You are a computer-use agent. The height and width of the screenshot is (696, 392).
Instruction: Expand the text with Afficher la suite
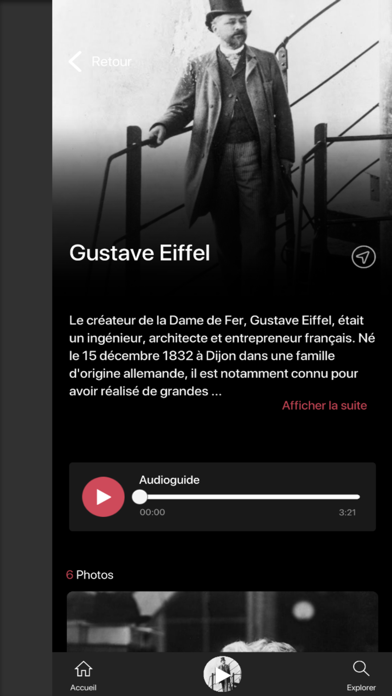(325, 405)
